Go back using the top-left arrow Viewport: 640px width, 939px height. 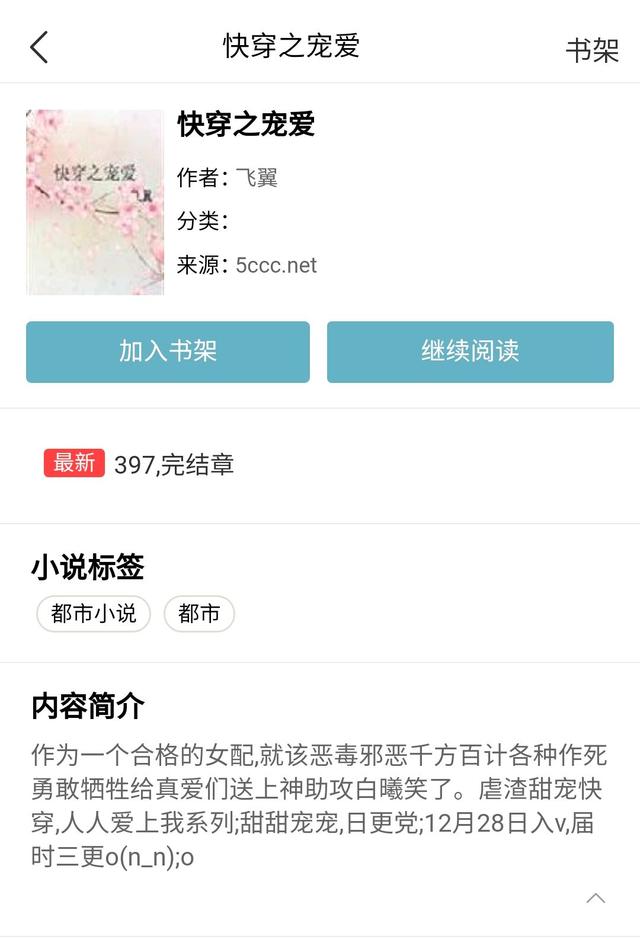coord(39,47)
